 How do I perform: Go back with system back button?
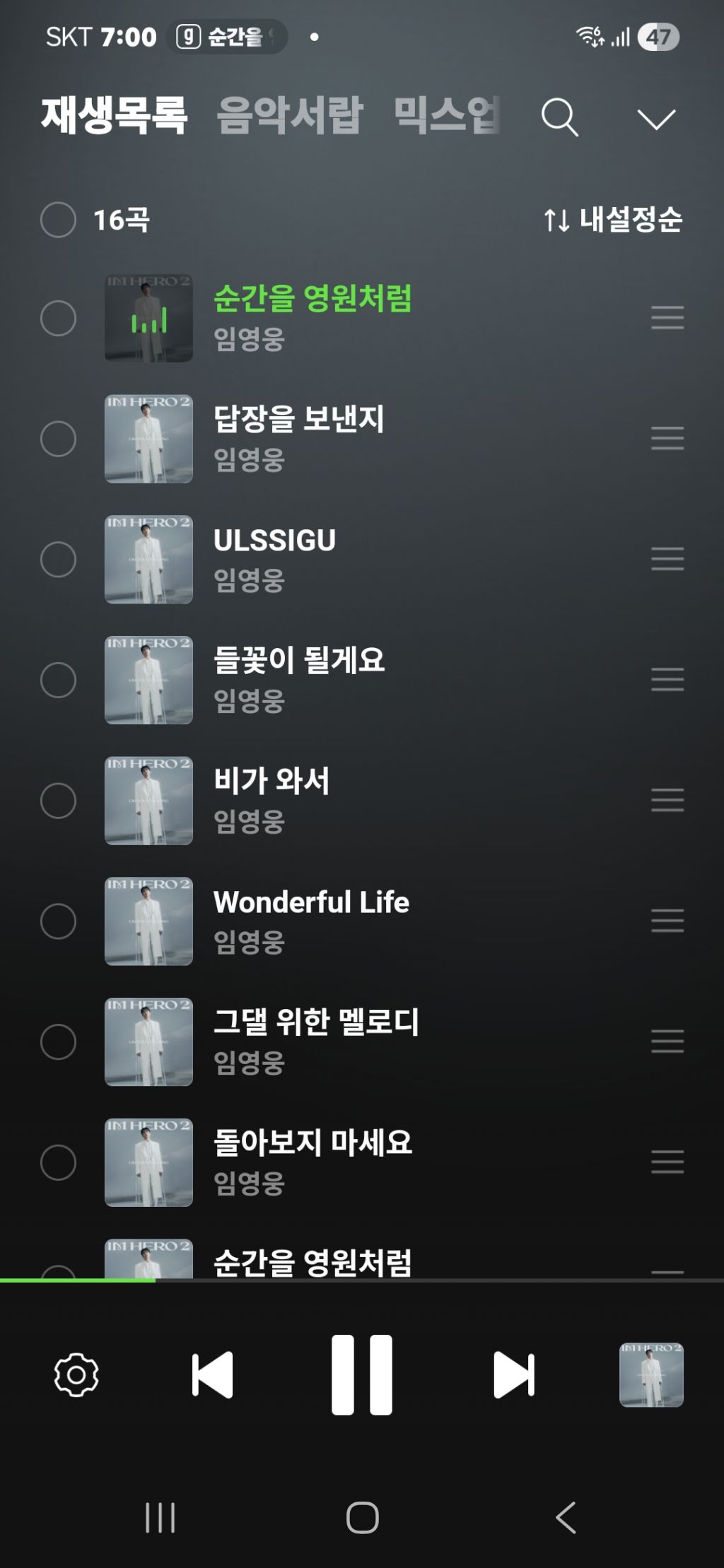(566, 1518)
